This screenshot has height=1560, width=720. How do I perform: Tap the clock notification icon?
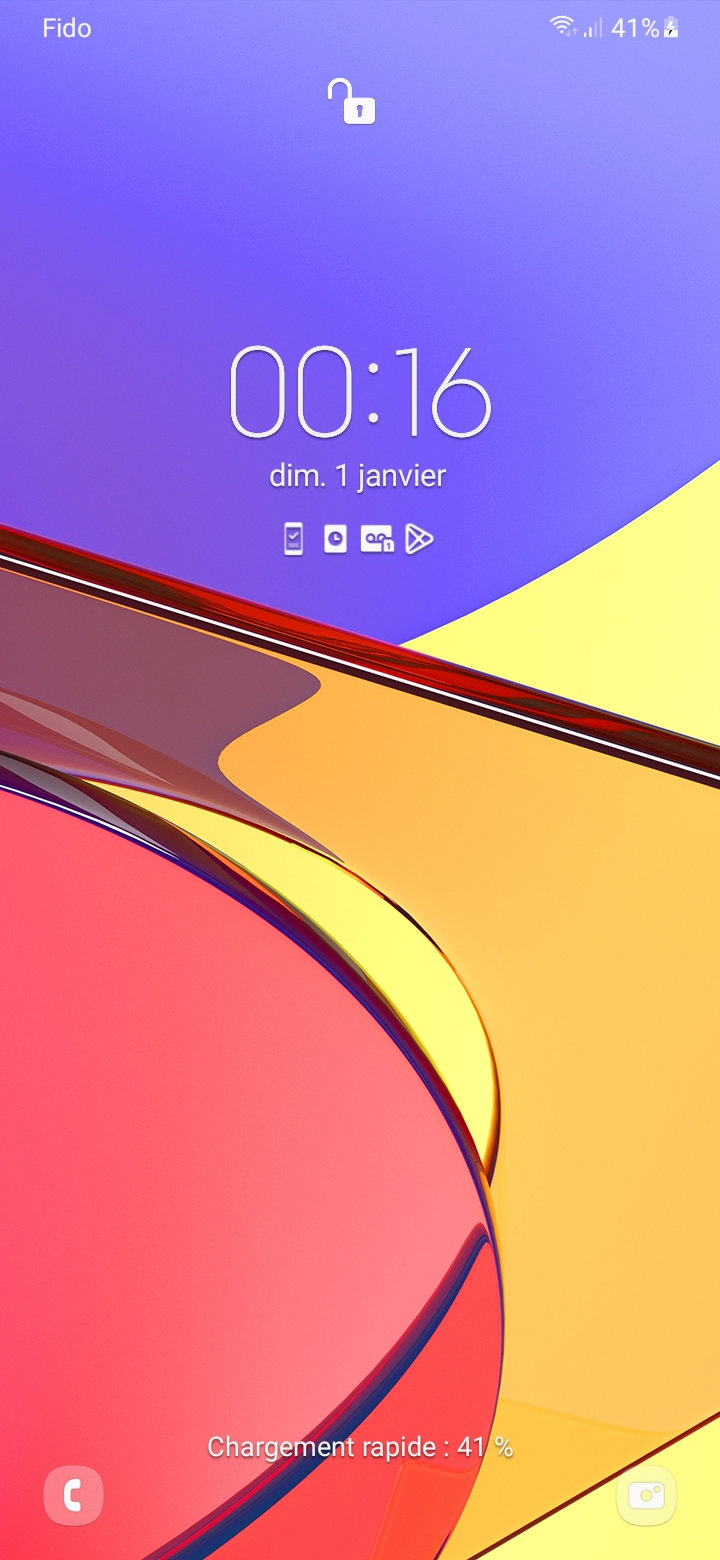pyautogui.click(x=335, y=540)
